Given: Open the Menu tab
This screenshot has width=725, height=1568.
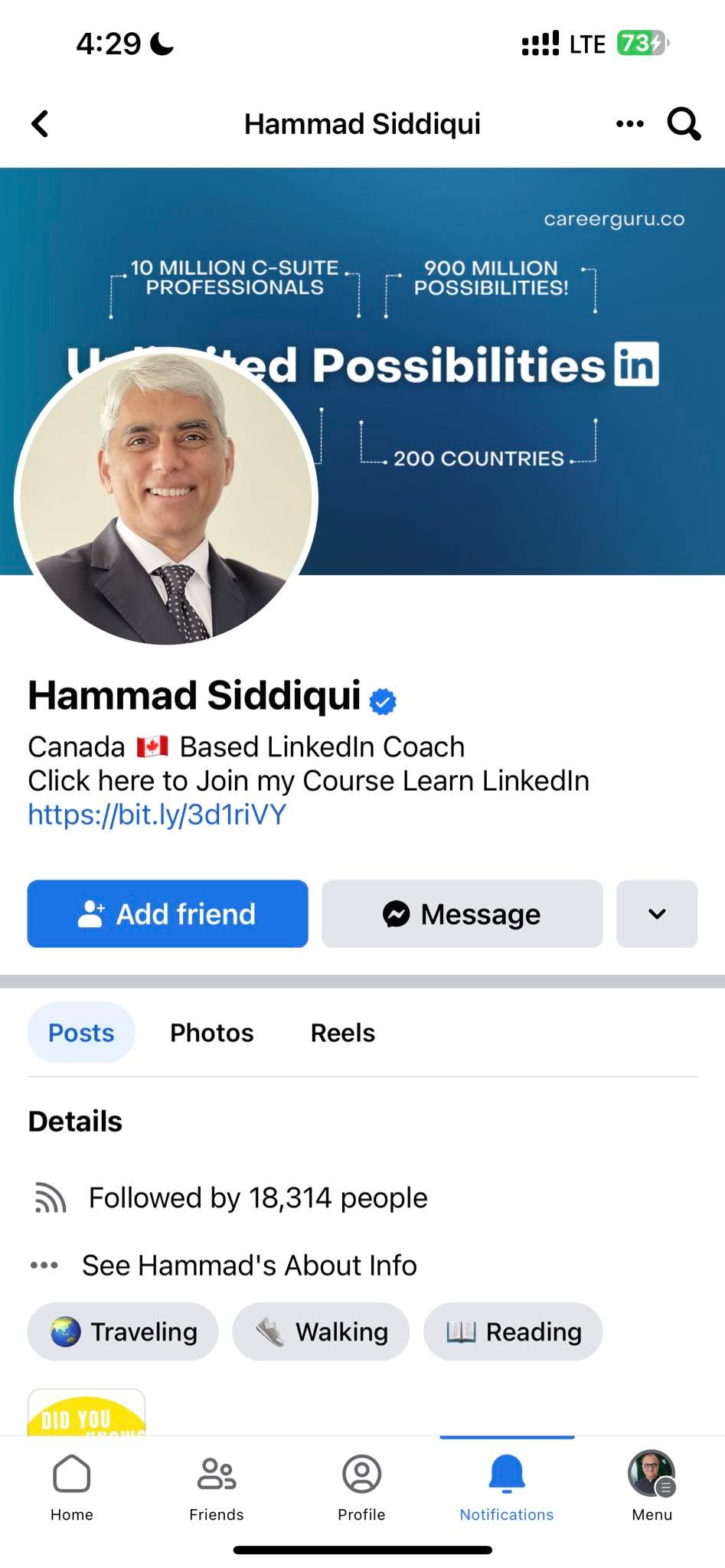Looking at the screenshot, I should click(652, 1488).
